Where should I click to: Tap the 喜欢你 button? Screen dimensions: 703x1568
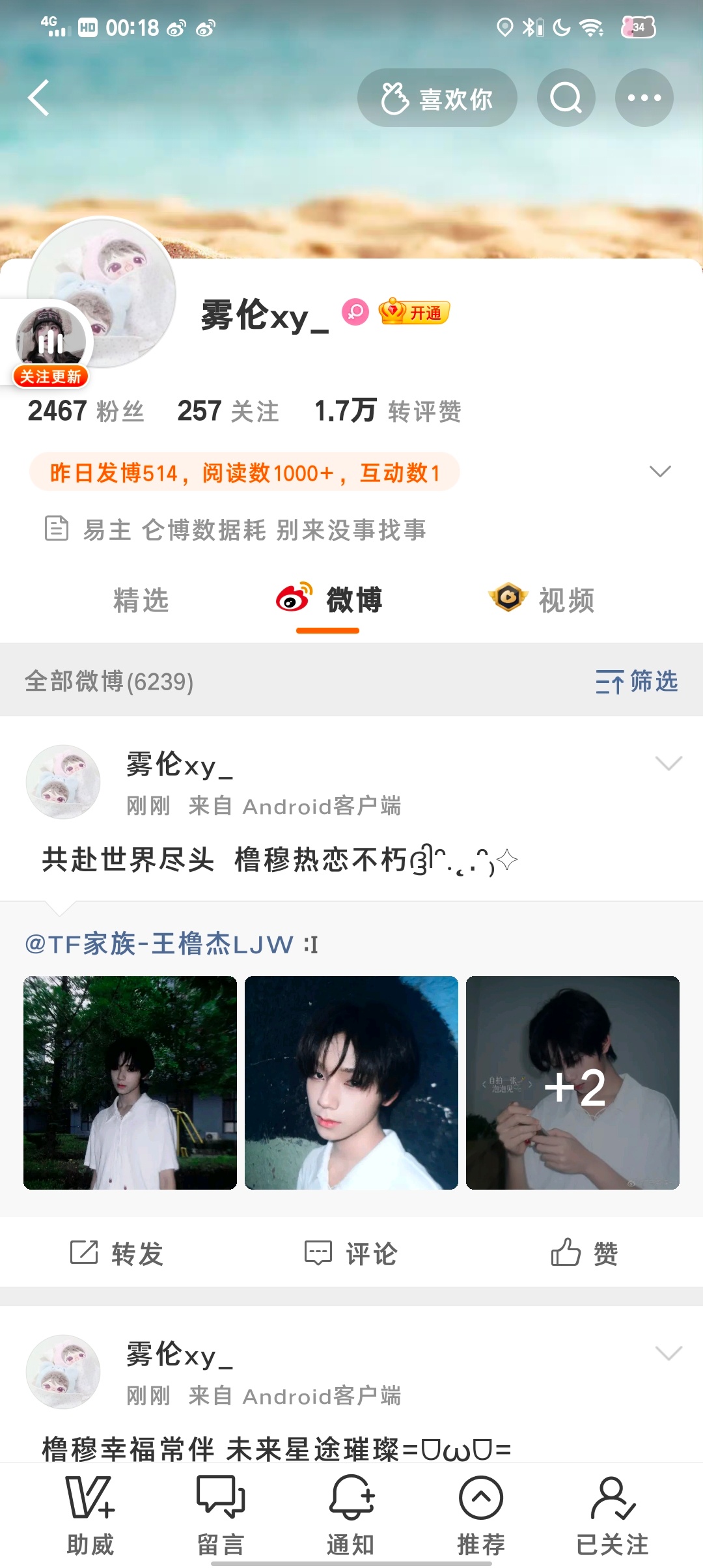pyautogui.click(x=437, y=98)
